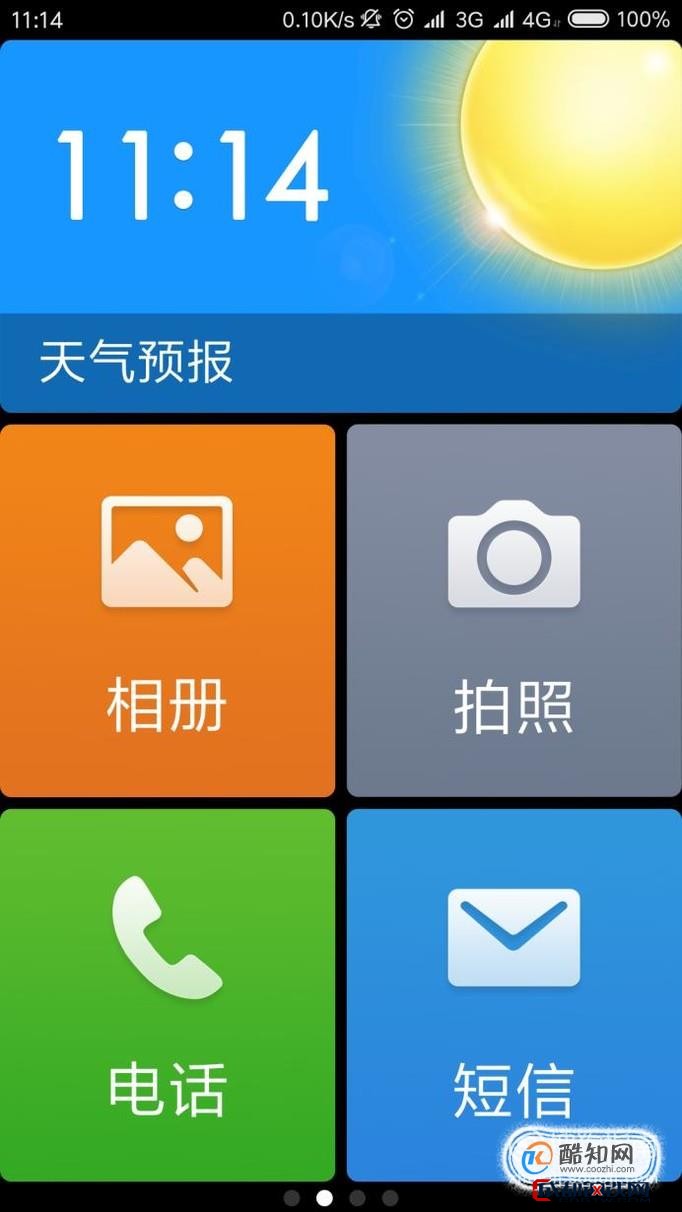
Task: Launch the 拍照 camera tile
Action: pyautogui.click(x=514, y=610)
